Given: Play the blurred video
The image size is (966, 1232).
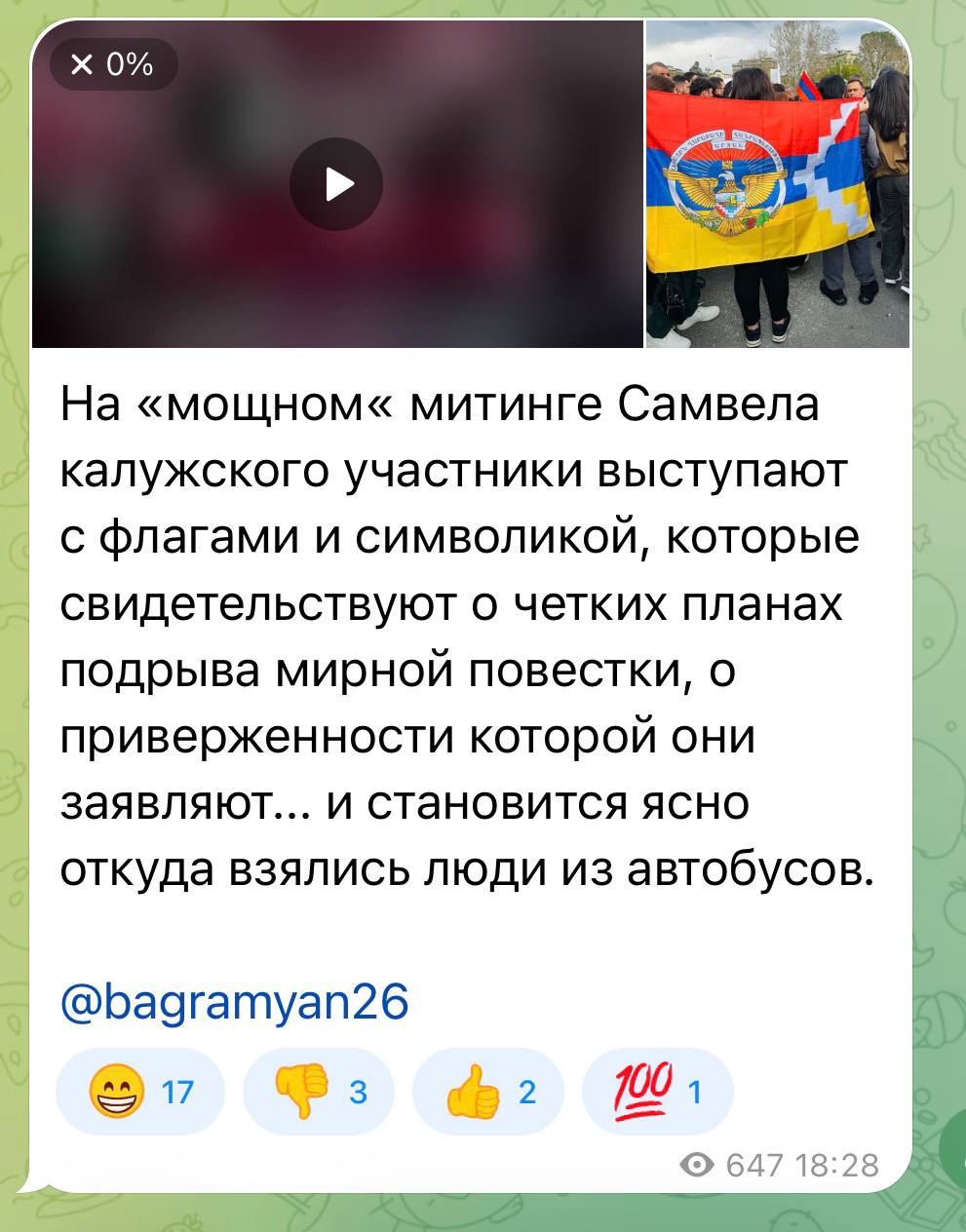Looking at the screenshot, I should 336,184.
